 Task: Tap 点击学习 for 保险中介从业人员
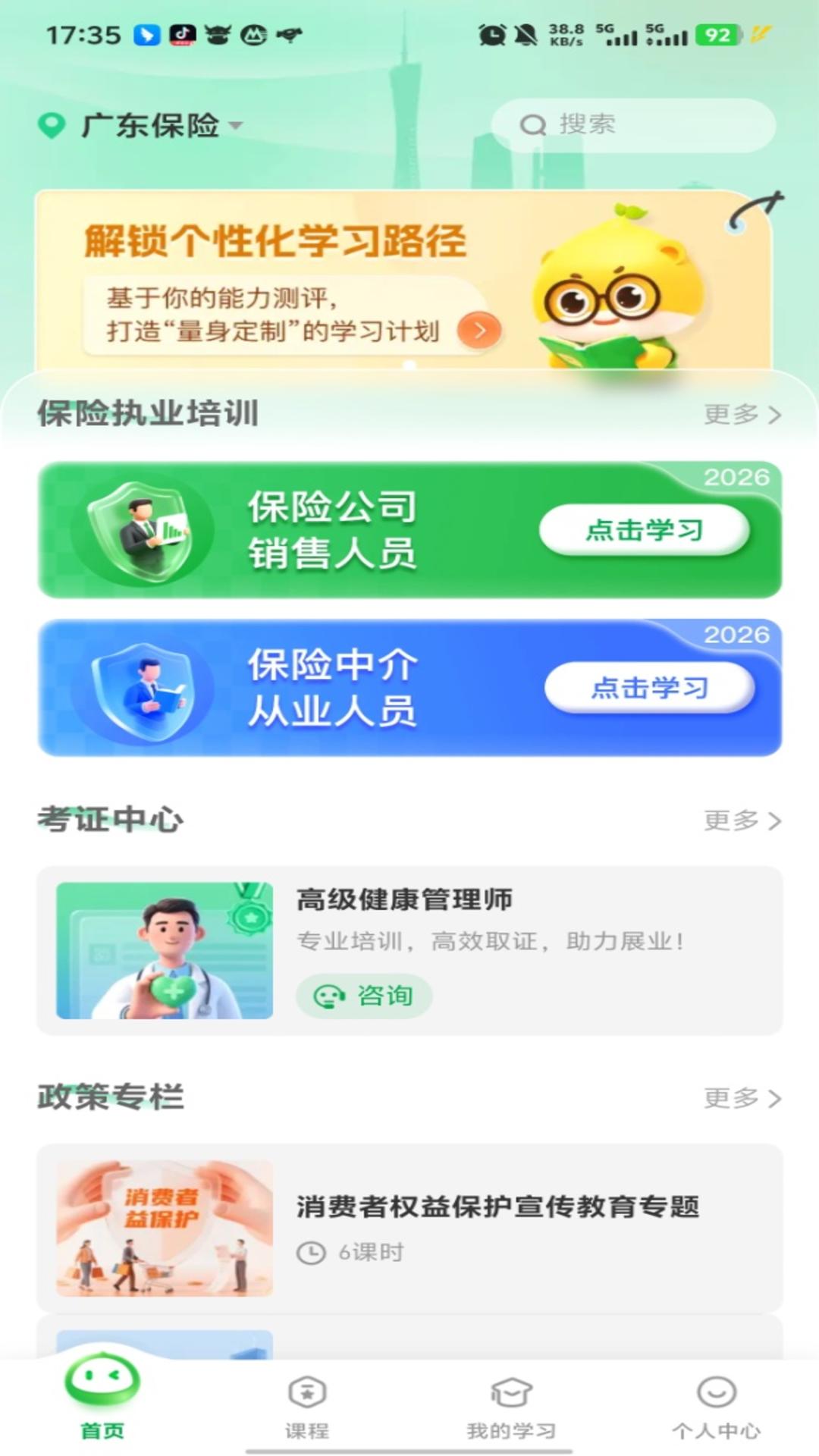[649, 688]
